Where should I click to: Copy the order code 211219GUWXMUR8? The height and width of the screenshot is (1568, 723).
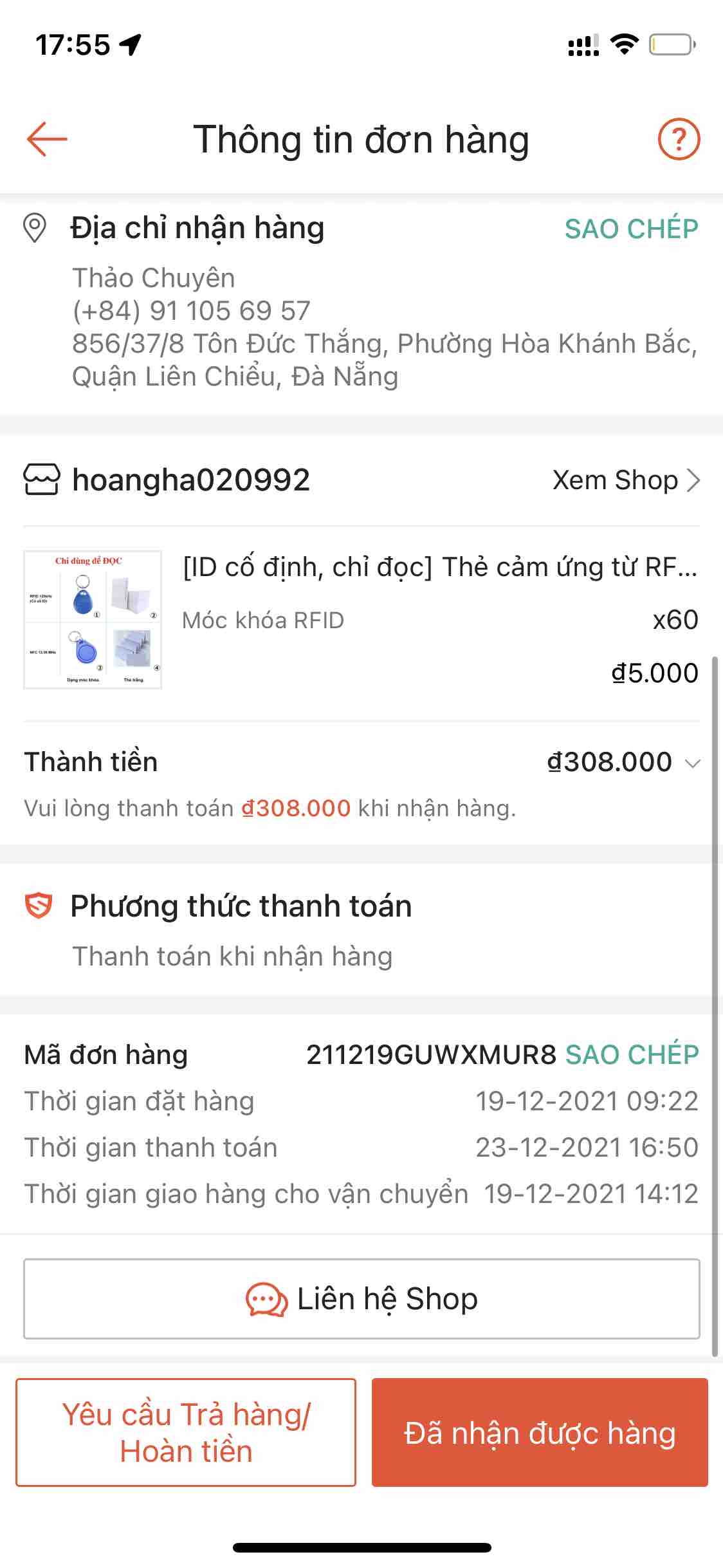[x=632, y=1055]
